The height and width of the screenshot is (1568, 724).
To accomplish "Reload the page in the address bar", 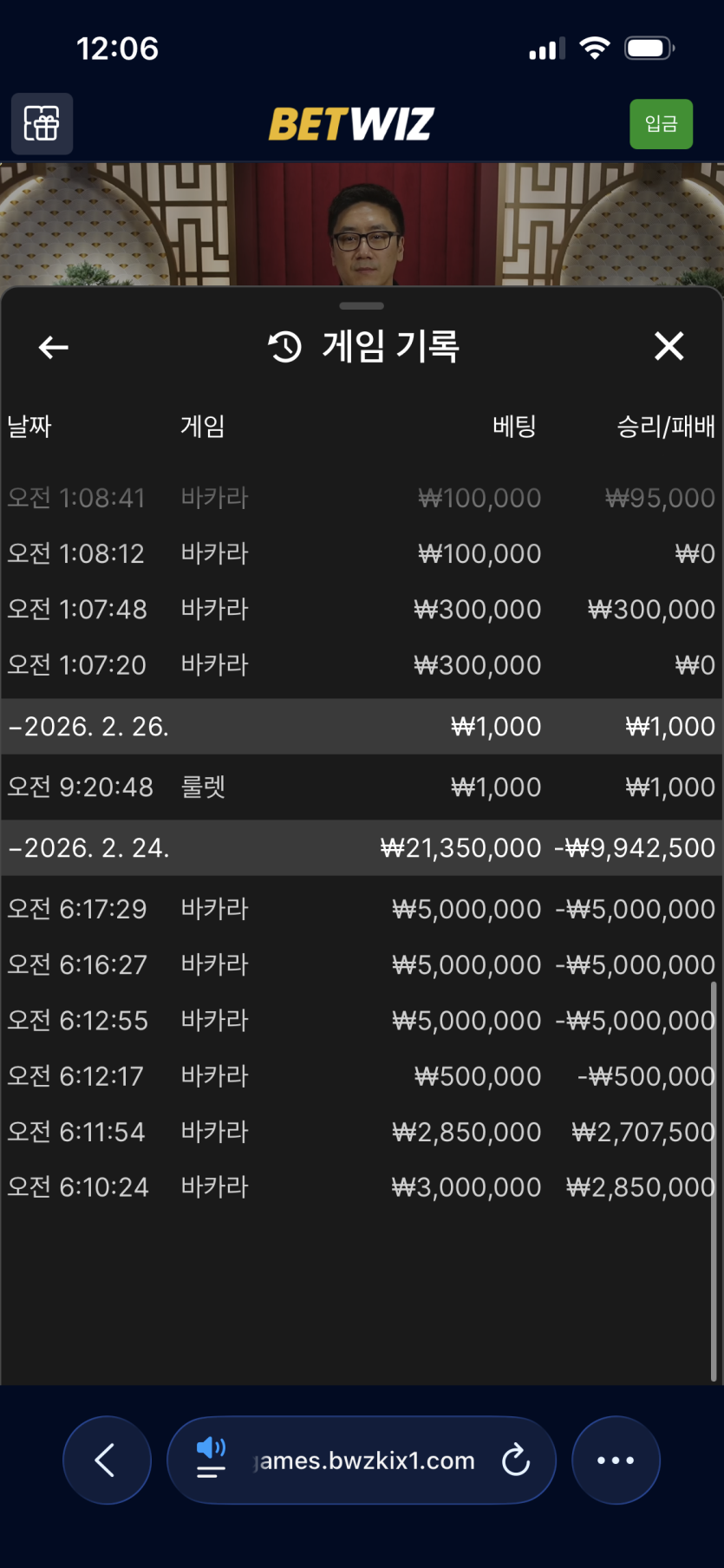I will click(515, 1460).
